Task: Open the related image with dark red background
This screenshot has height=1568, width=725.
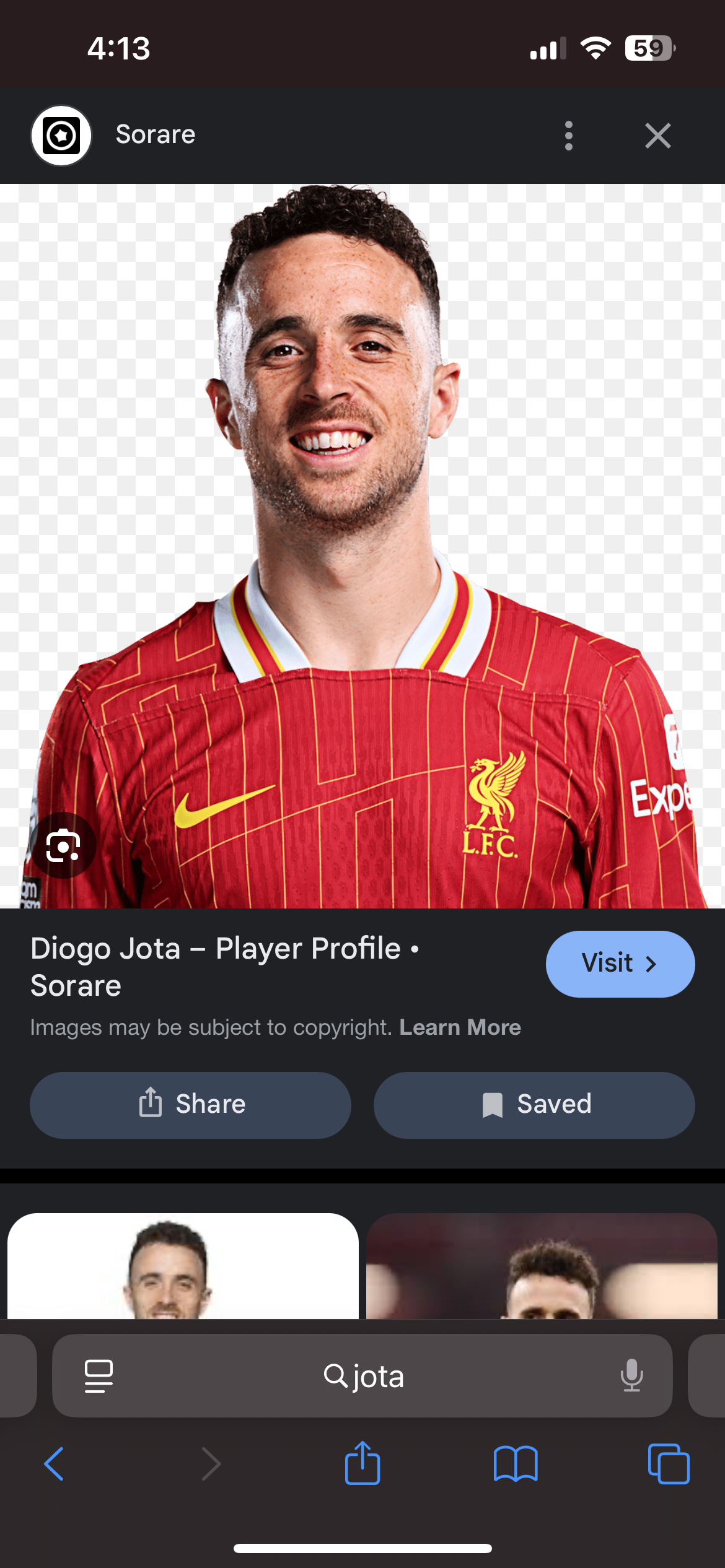Action: (542, 1266)
